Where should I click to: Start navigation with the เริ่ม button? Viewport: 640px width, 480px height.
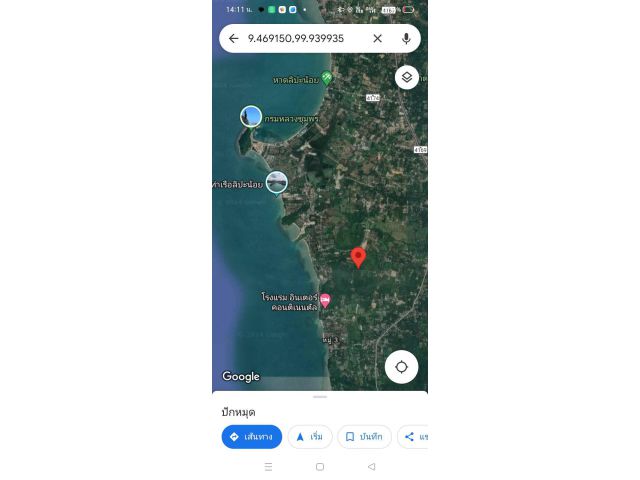309,437
